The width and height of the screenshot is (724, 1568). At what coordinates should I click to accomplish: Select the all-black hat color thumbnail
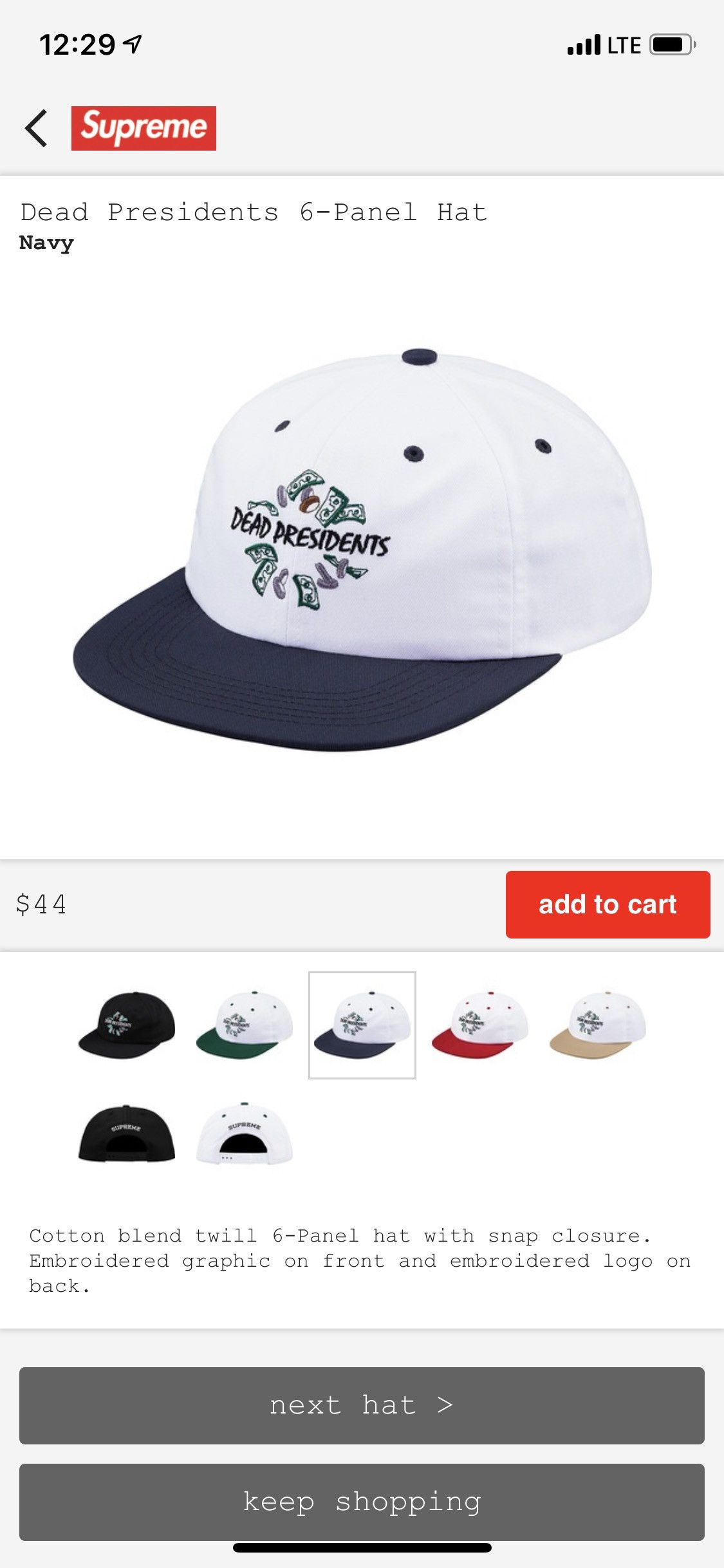tap(127, 1025)
